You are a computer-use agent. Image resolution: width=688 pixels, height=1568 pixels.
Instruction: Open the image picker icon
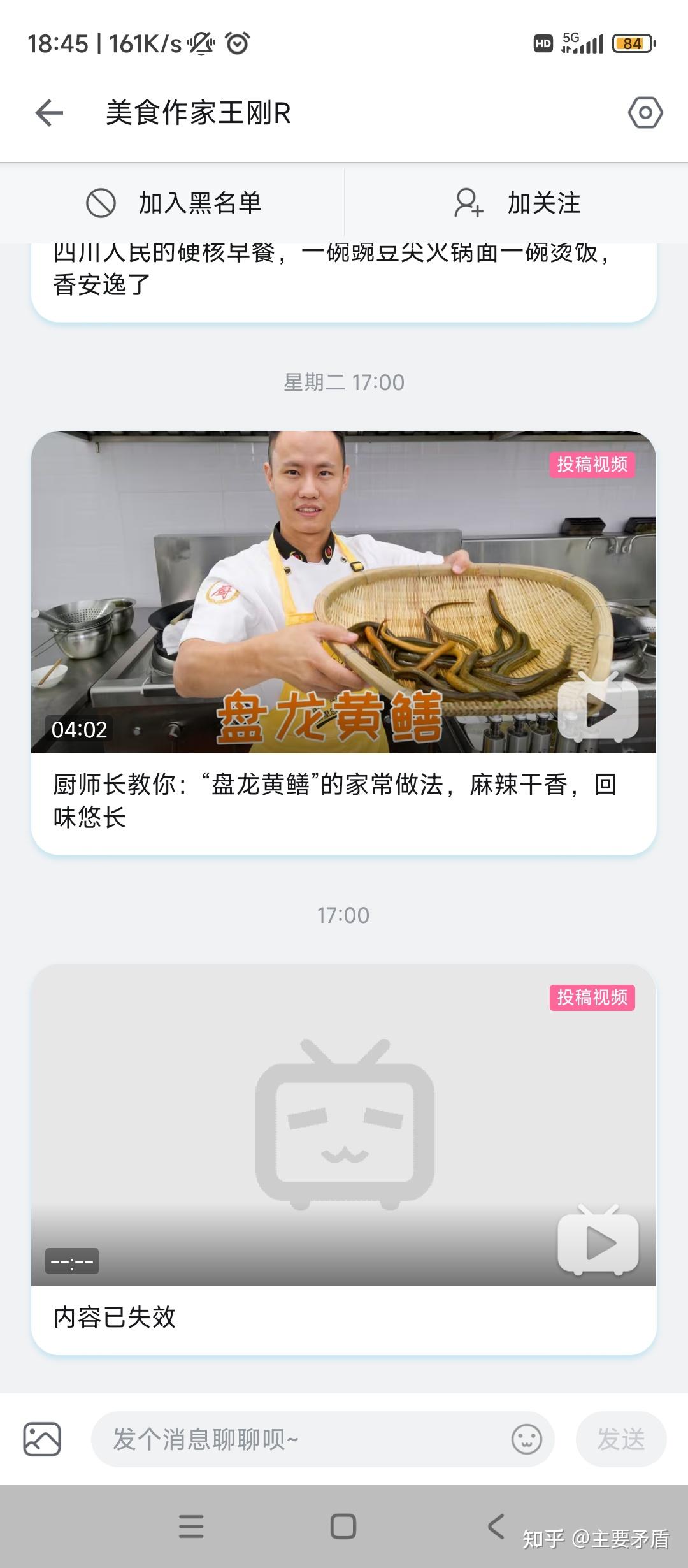pyautogui.click(x=42, y=1439)
